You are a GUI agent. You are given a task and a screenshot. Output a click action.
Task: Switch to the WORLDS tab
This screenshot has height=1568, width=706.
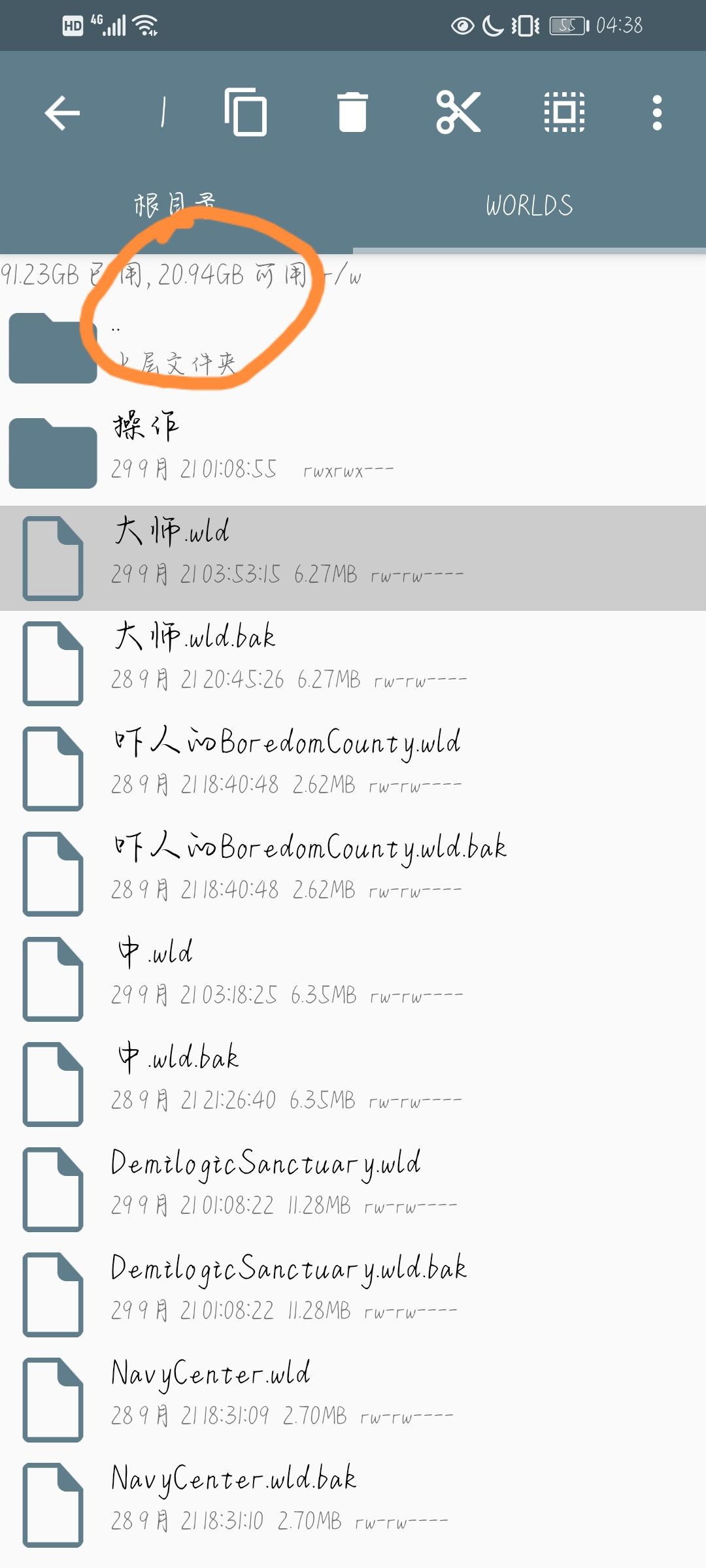[528, 206]
